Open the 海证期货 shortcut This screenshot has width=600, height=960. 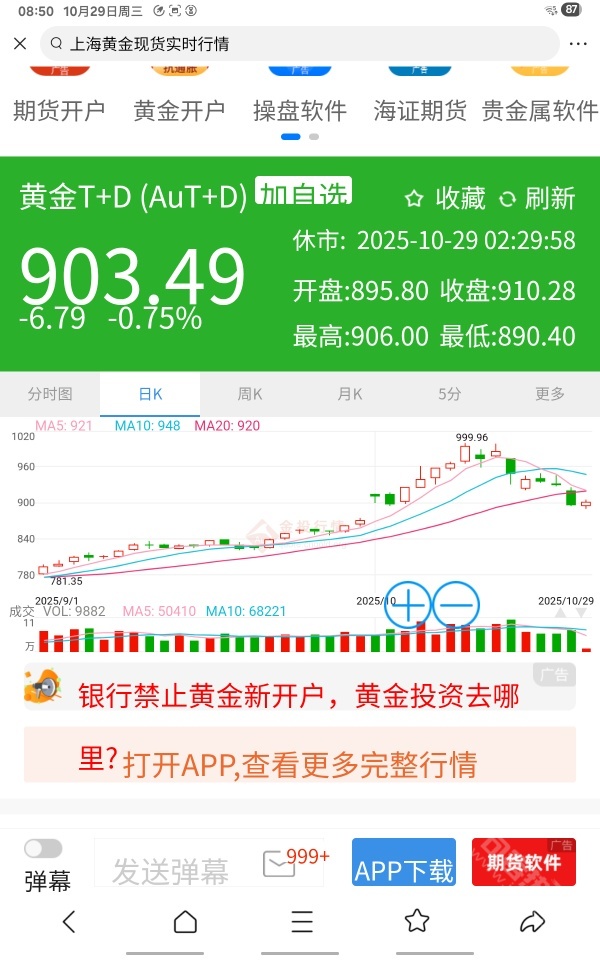(x=420, y=111)
